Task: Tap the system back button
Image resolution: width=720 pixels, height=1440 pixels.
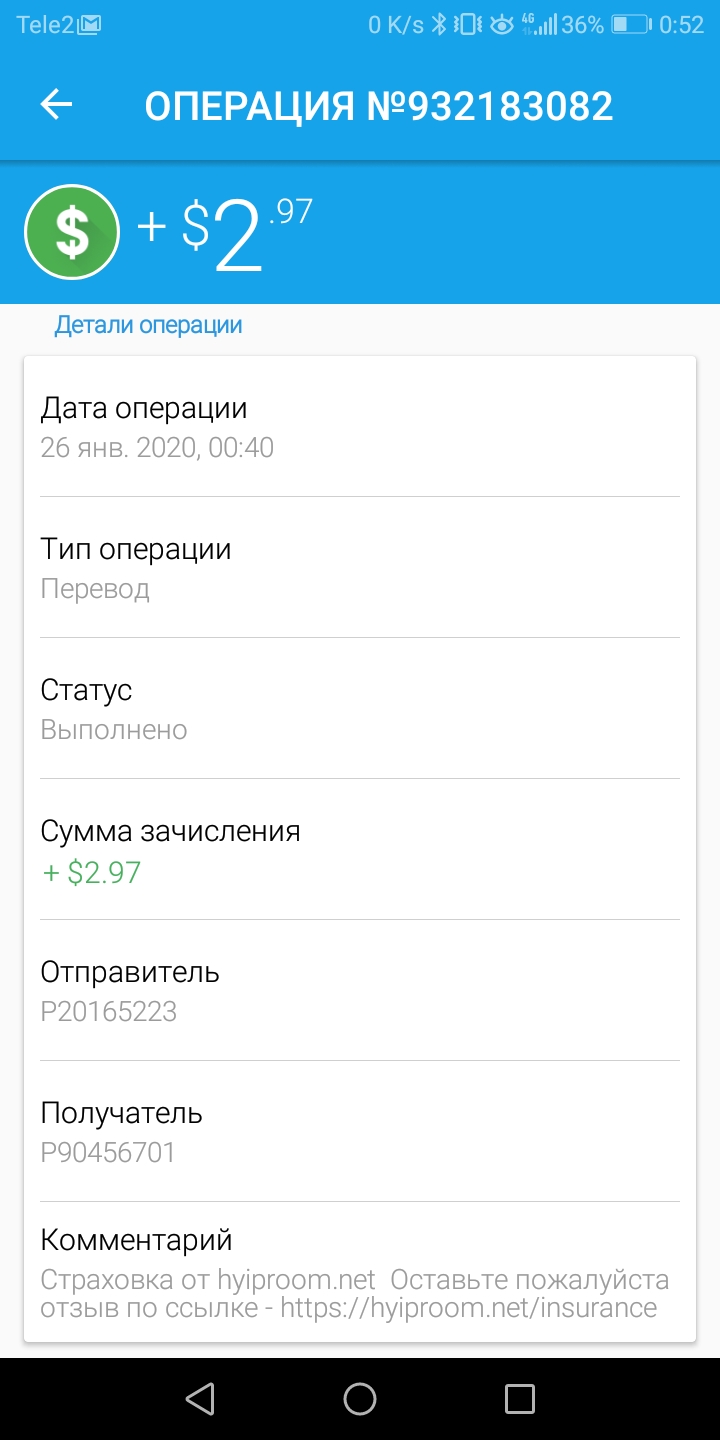Action: pos(201,1398)
